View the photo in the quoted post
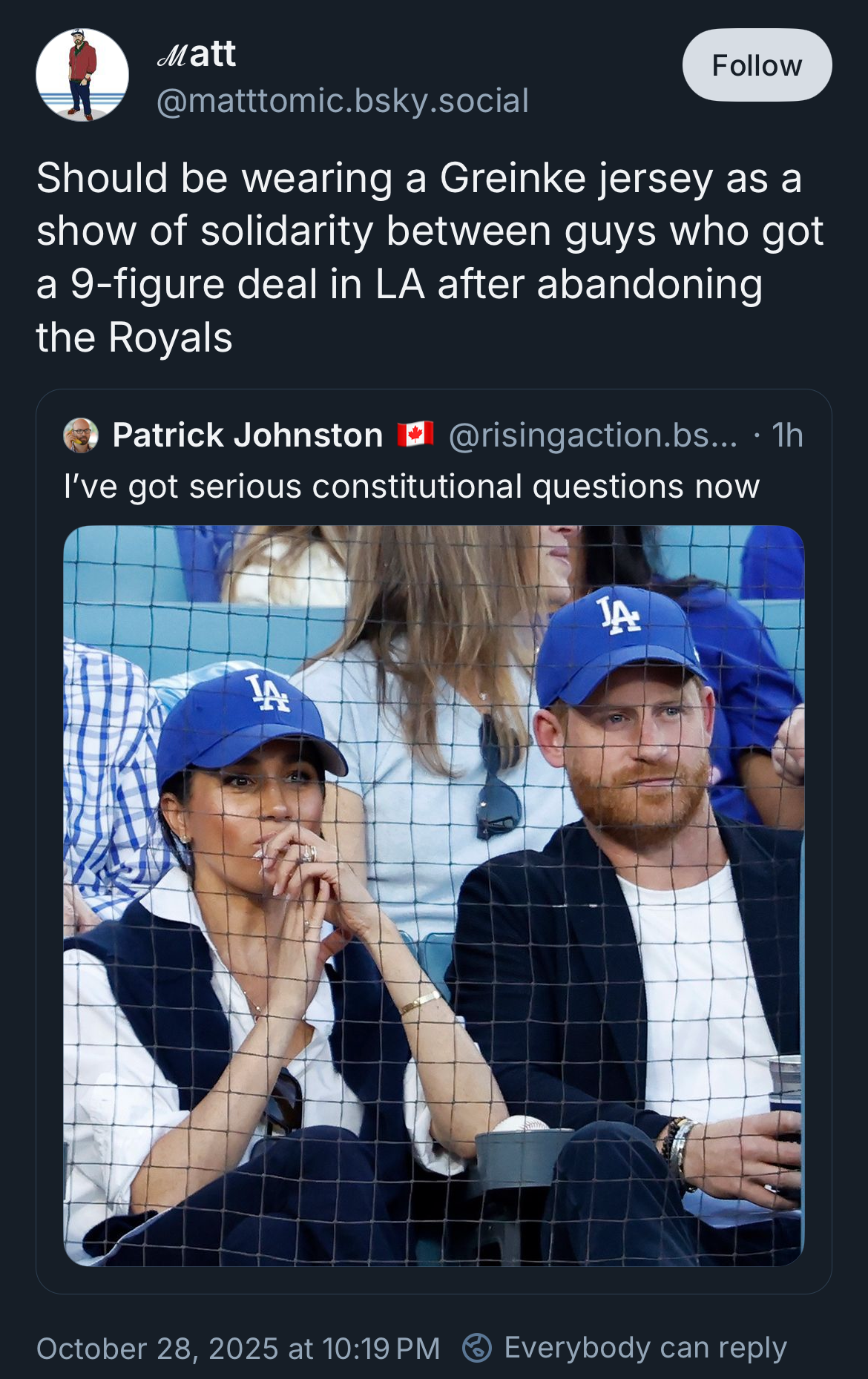This screenshot has width=868, height=1379. pyautogui.click(x=433, y=895)
